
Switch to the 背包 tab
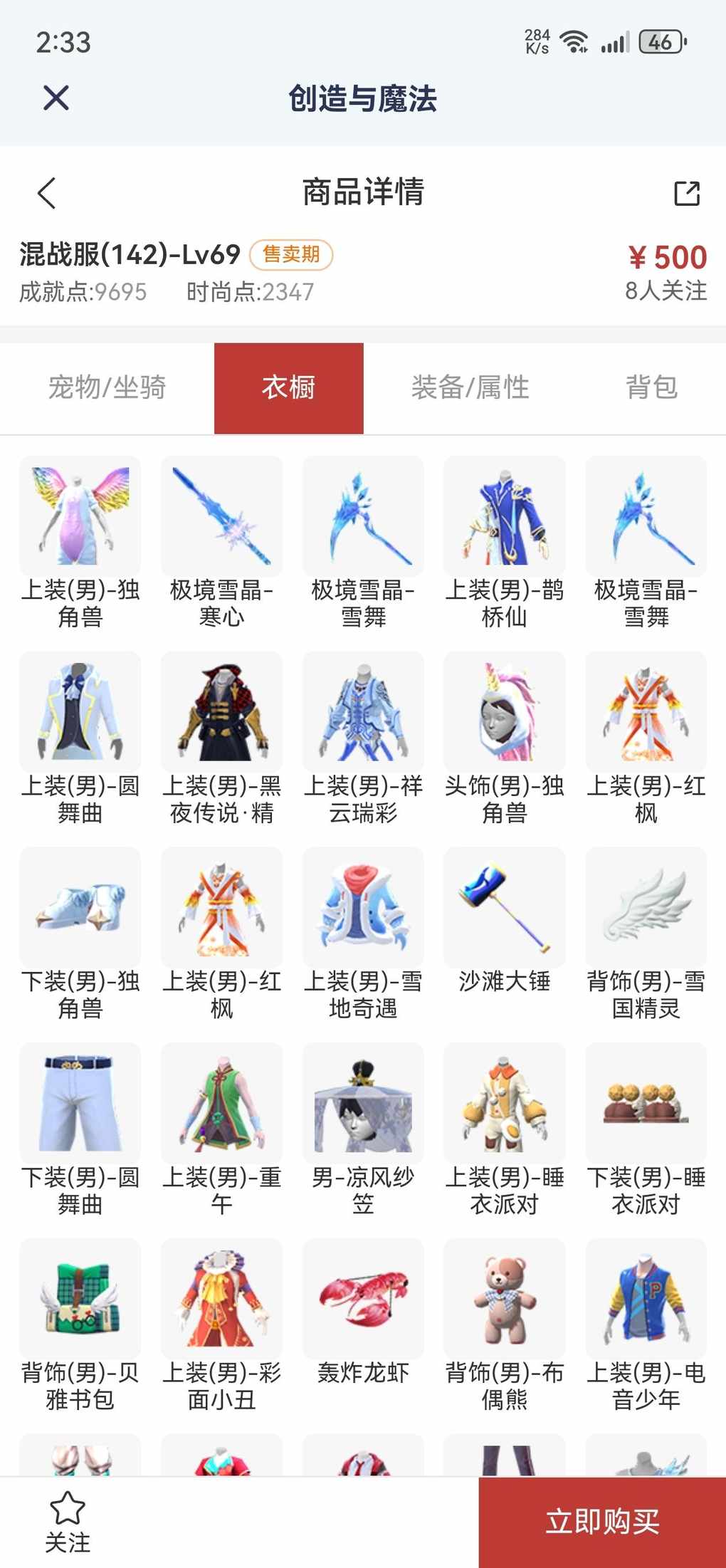click(x=651, y=388)
